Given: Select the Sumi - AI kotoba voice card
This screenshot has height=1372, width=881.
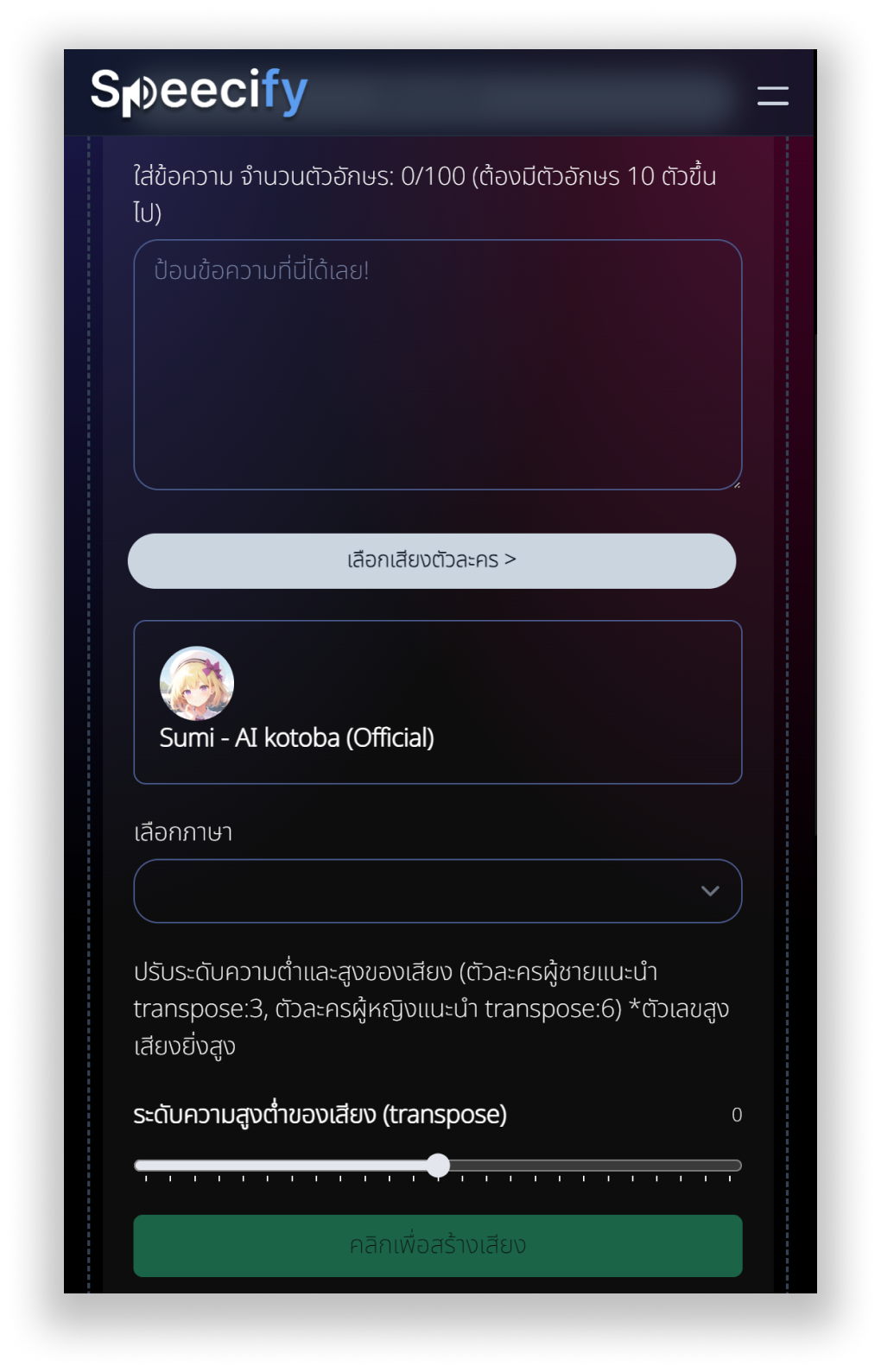Looking at the screenshot, I should [437, 701].
